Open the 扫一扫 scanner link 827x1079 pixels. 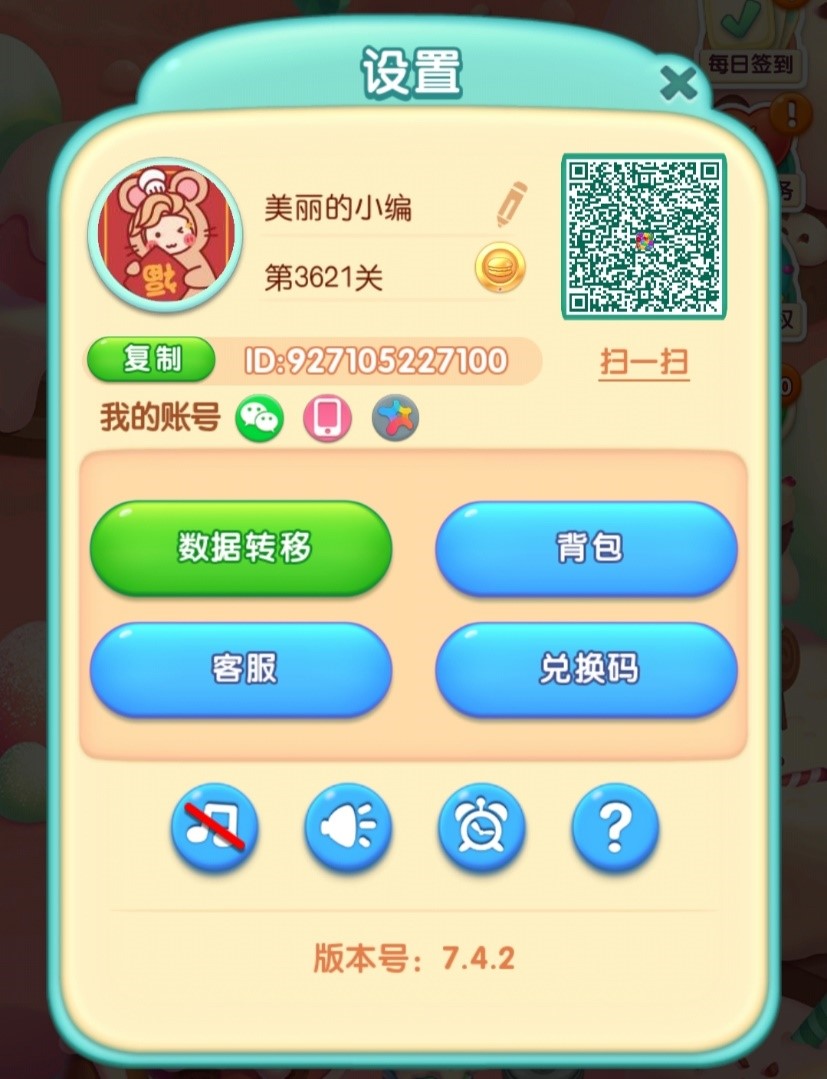click(x=644, y=362)
